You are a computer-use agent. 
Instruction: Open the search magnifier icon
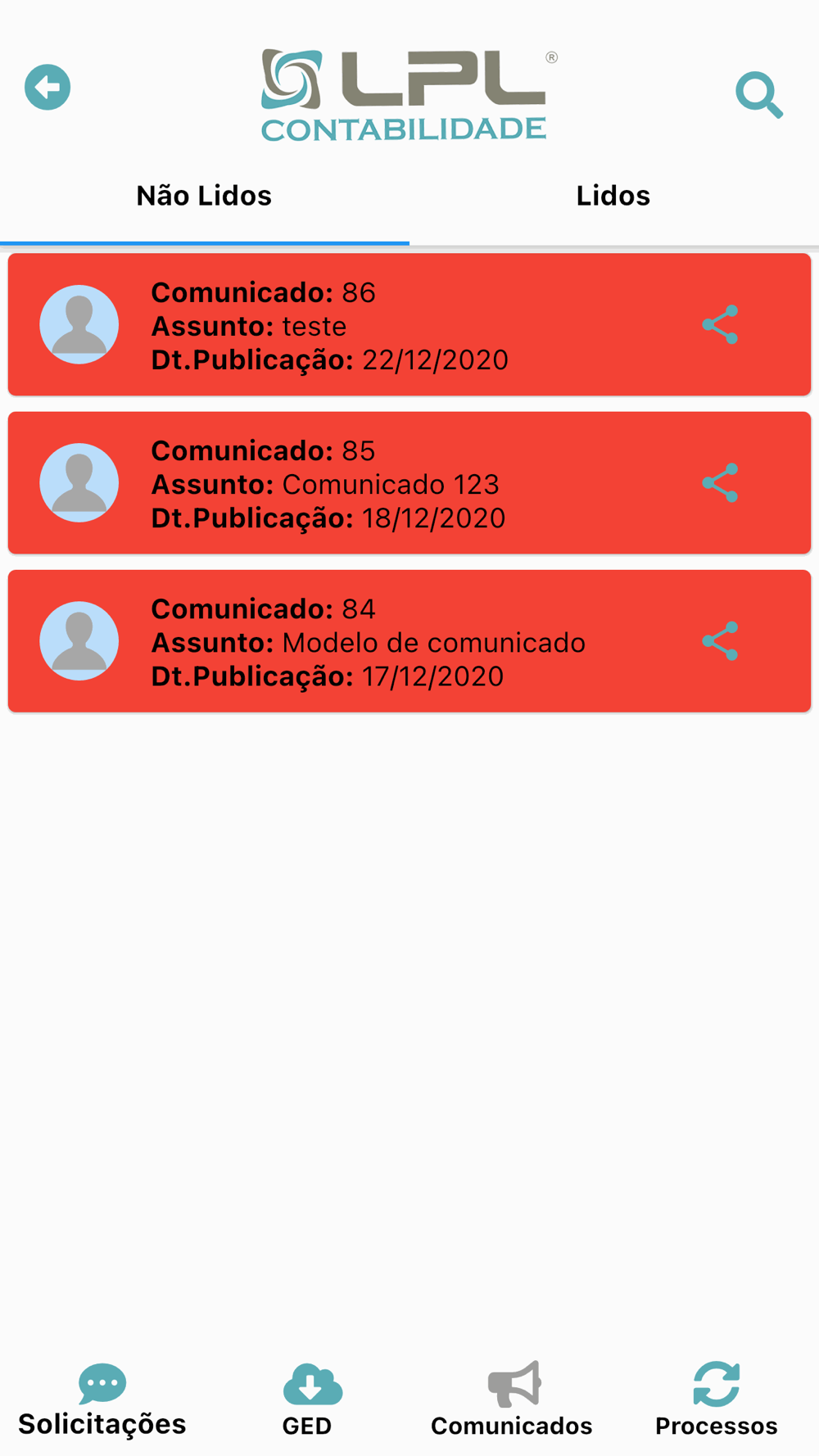point(759,95)
